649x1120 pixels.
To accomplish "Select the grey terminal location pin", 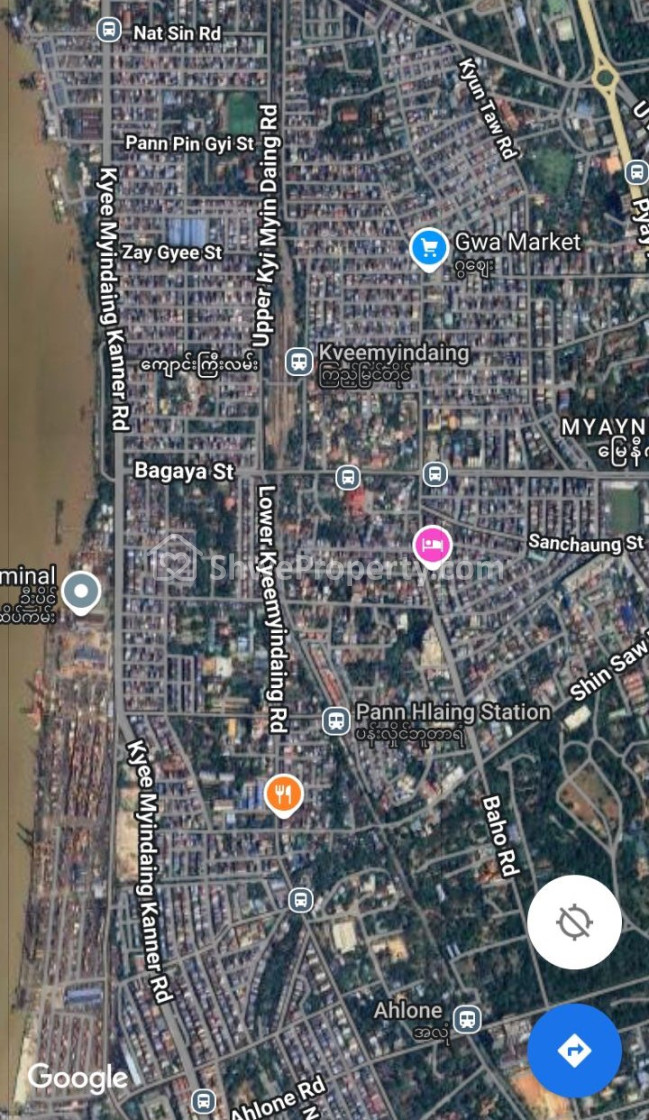I will point(81,591).
